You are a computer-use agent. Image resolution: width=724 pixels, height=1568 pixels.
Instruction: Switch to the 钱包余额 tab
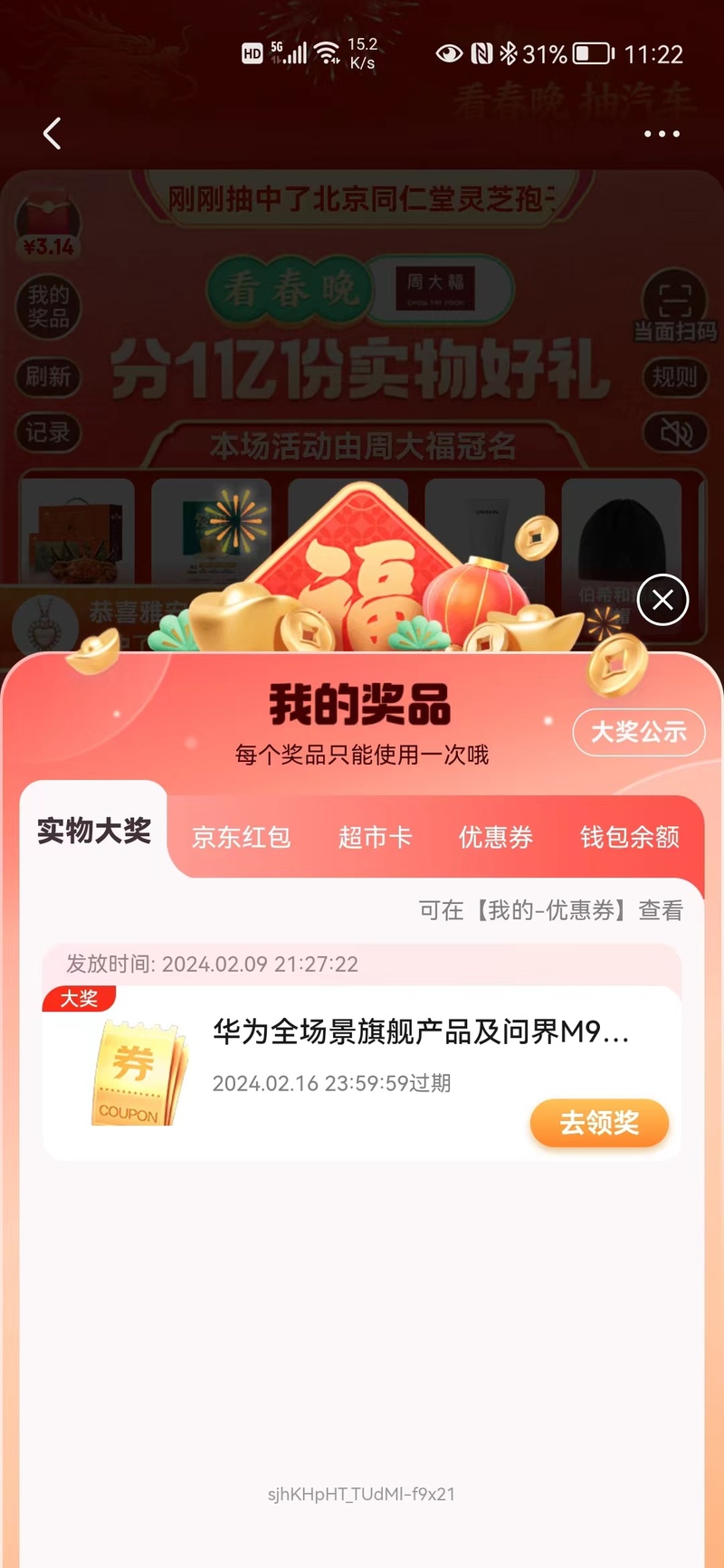629,838
